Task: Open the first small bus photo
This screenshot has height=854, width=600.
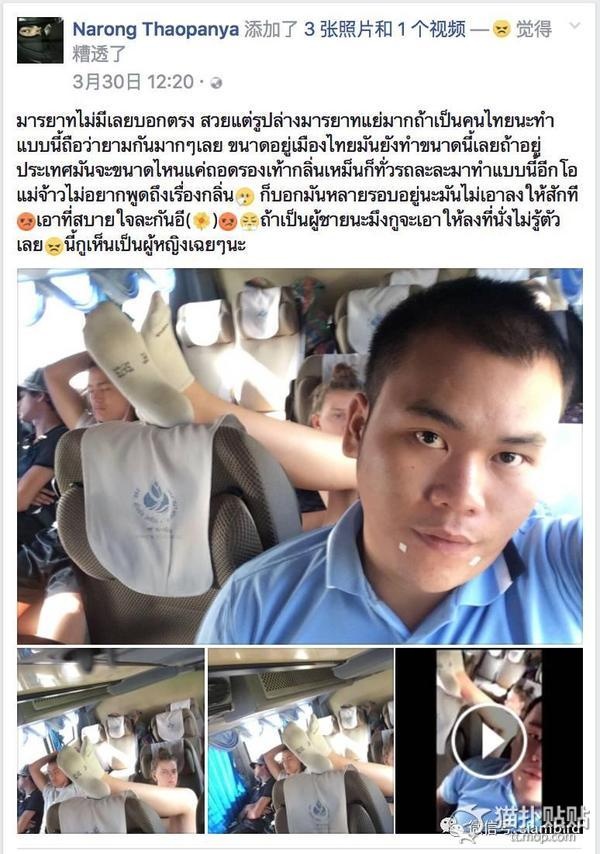Action: click(111, 741)
